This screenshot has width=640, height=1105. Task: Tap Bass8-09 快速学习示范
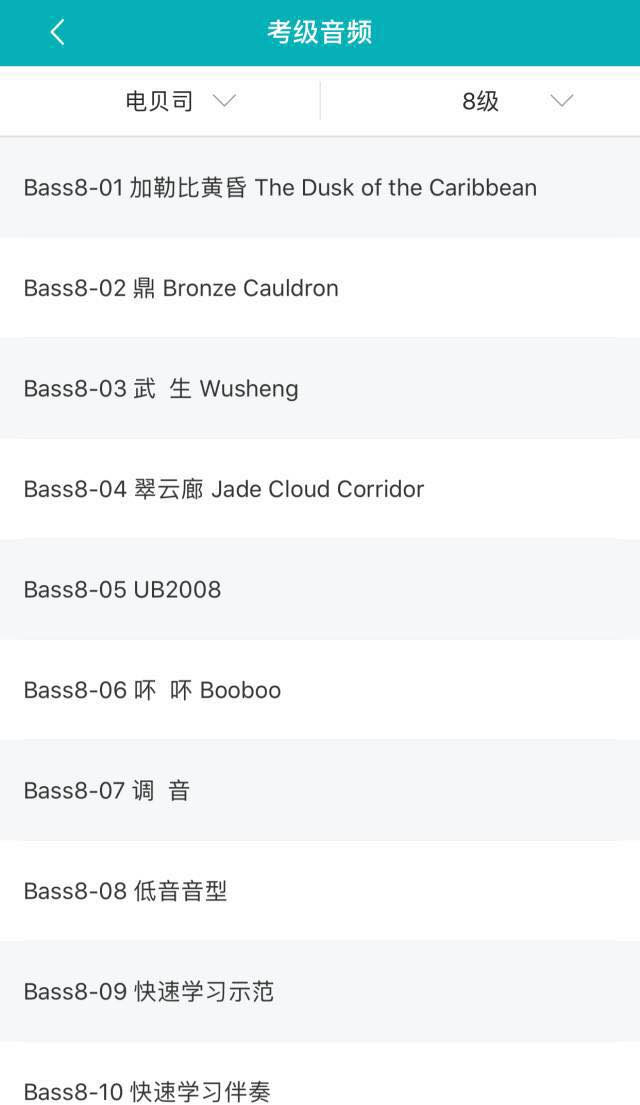pos(149,992)
